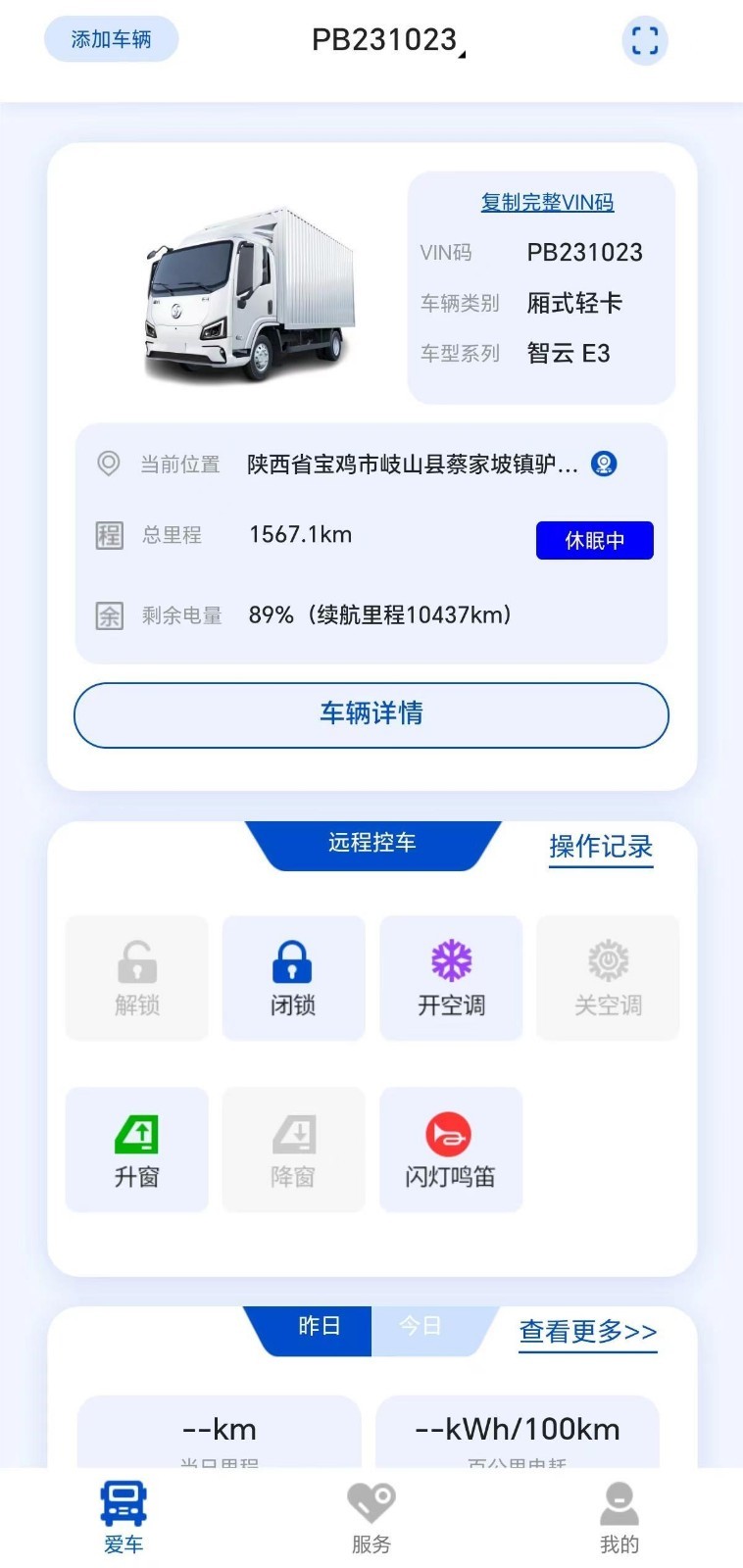Tap the 添加车辆 button
Viewport: 743px width, 1568px height.
(111, 40)
